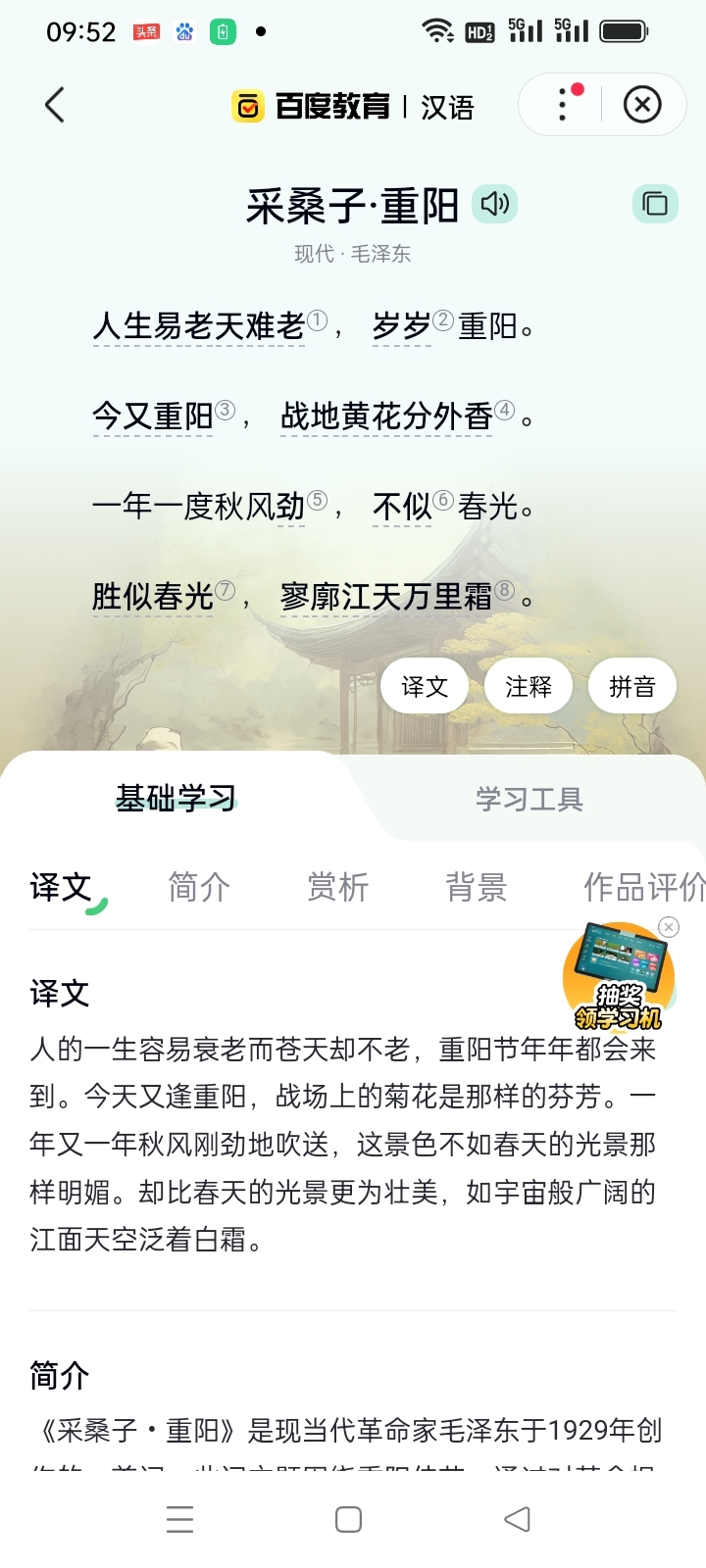The height and width of the screenshot is (1568, 706).
Task: Open the annotated phrase 寥廓江天万里霜
Action: click(x=386, y=596)
